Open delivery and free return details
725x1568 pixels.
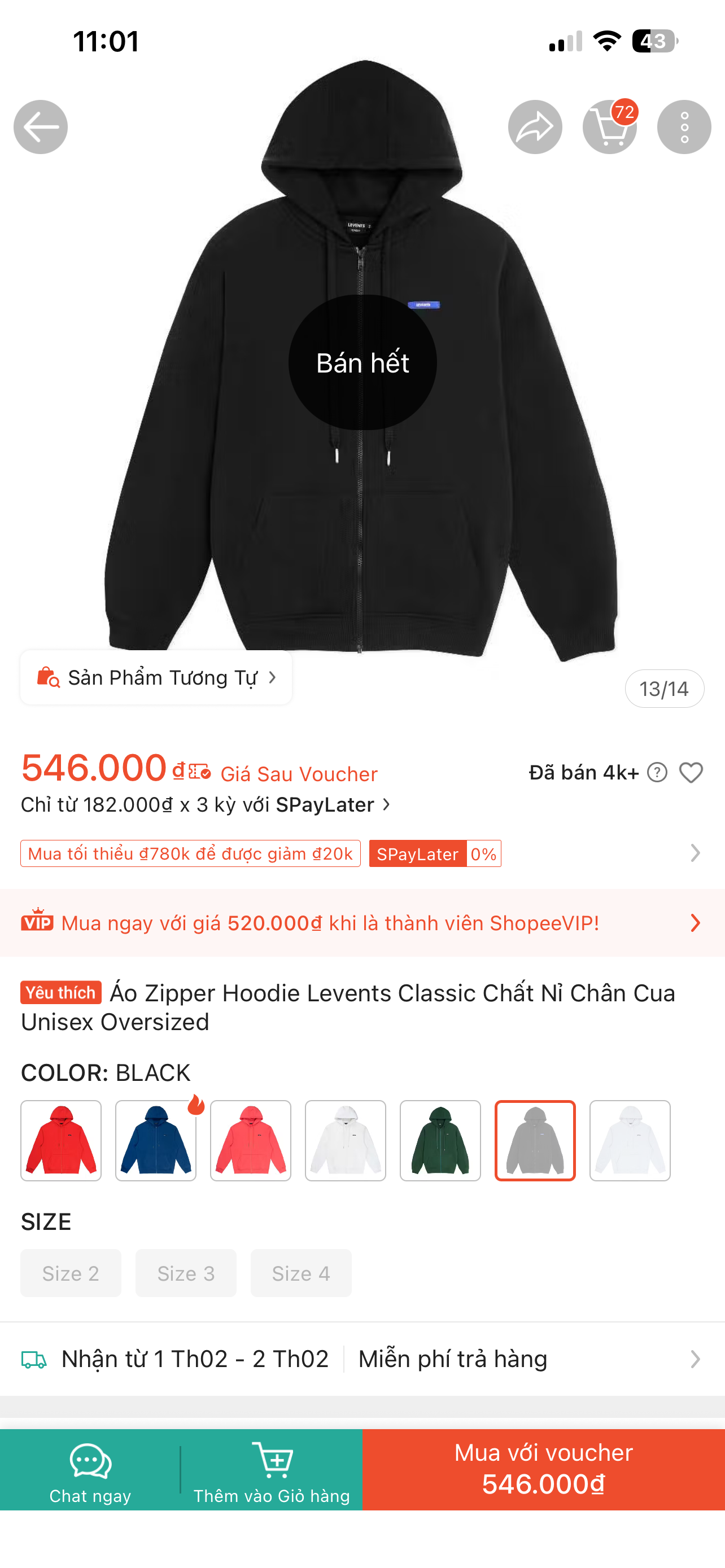tap(362, 1359)
